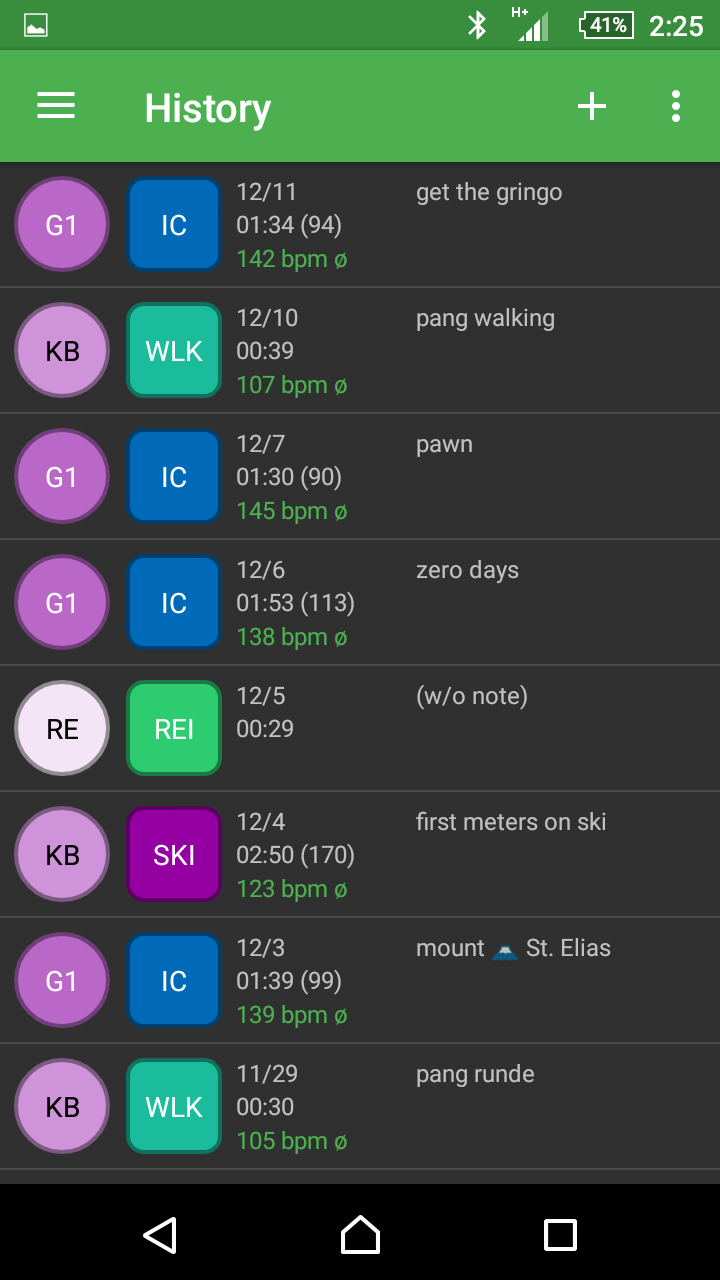
Task: Add a new history entry
Action: click(x=592, y=106)
